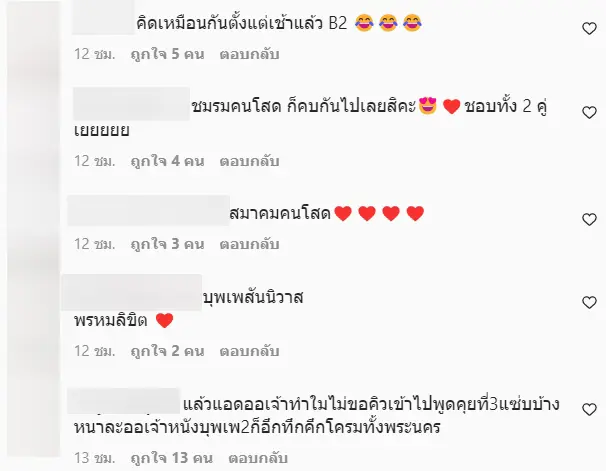Reply to the comment with 5 likes
This screenshot has width=606, height=471.
(x=248, y=54)
